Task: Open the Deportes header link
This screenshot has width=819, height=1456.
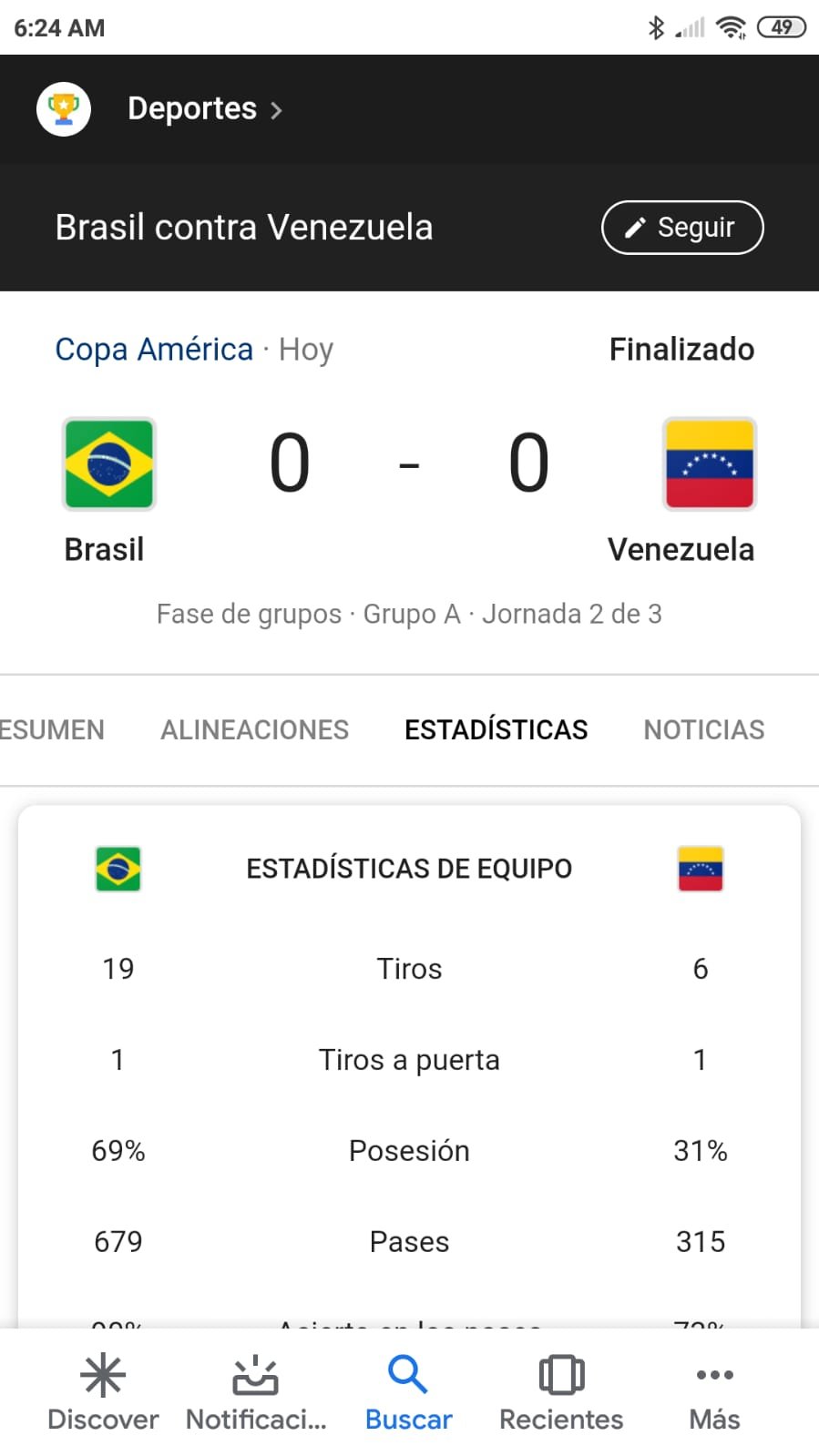Action: pos(205,109)
